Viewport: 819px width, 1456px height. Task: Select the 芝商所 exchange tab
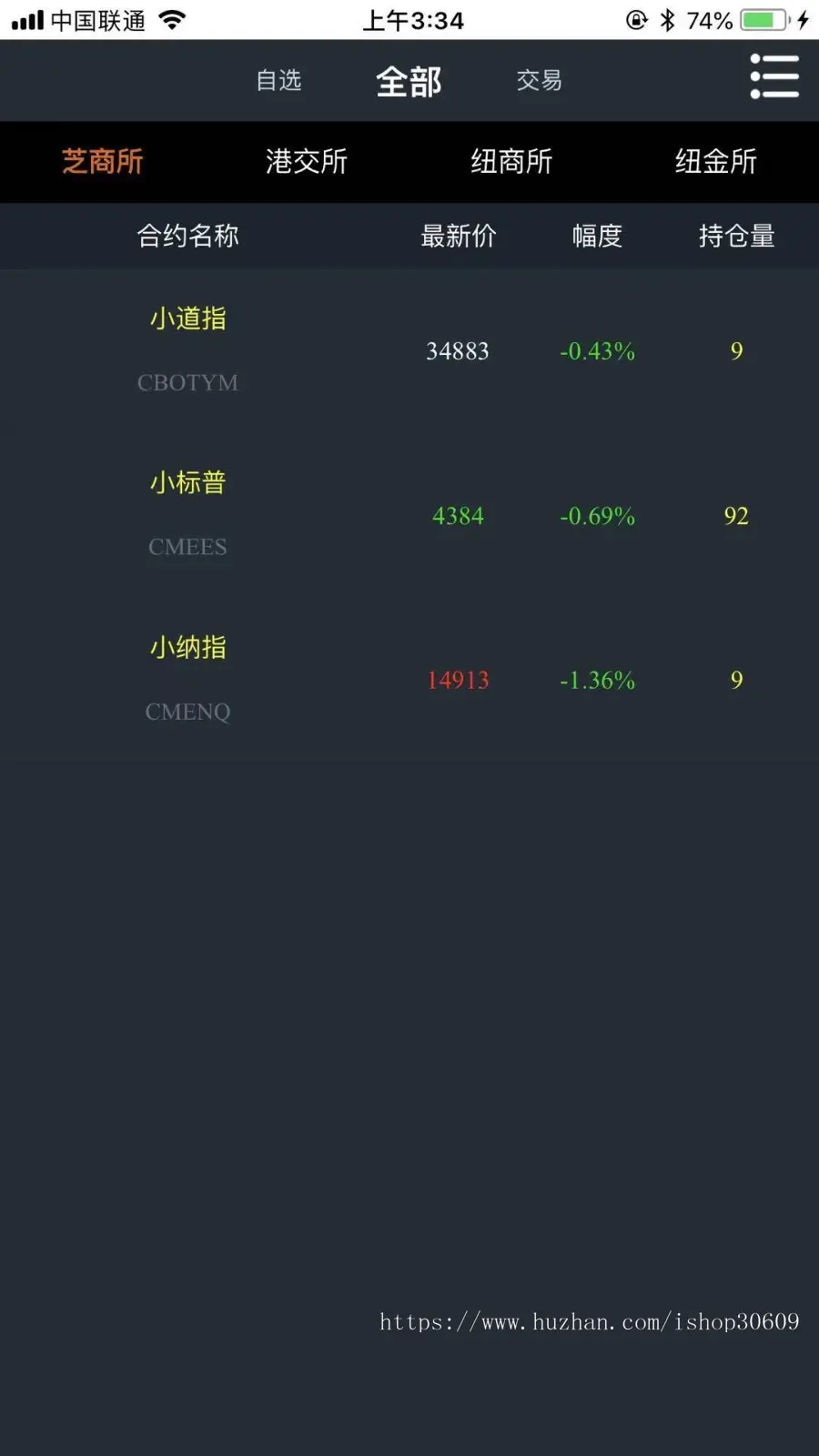point(102,162)
